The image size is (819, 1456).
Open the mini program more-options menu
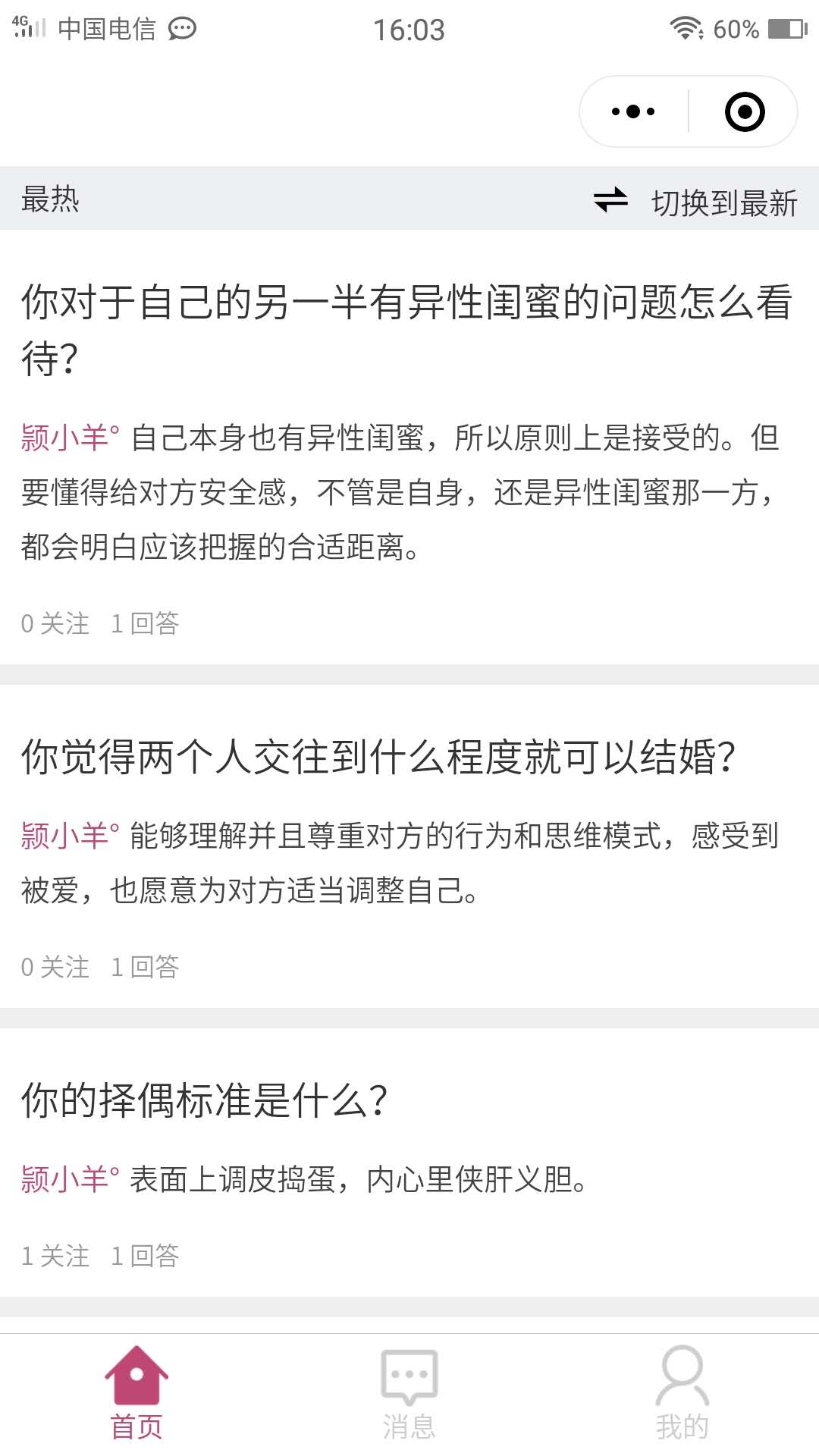point(633,111)
